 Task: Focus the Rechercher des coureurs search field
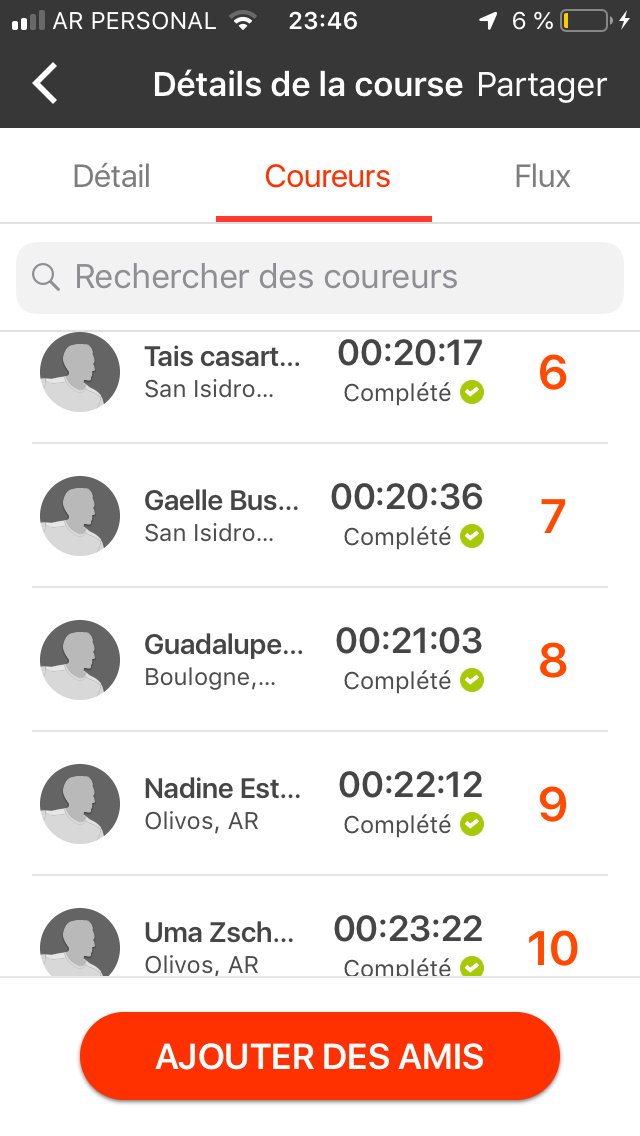(320, 277)
